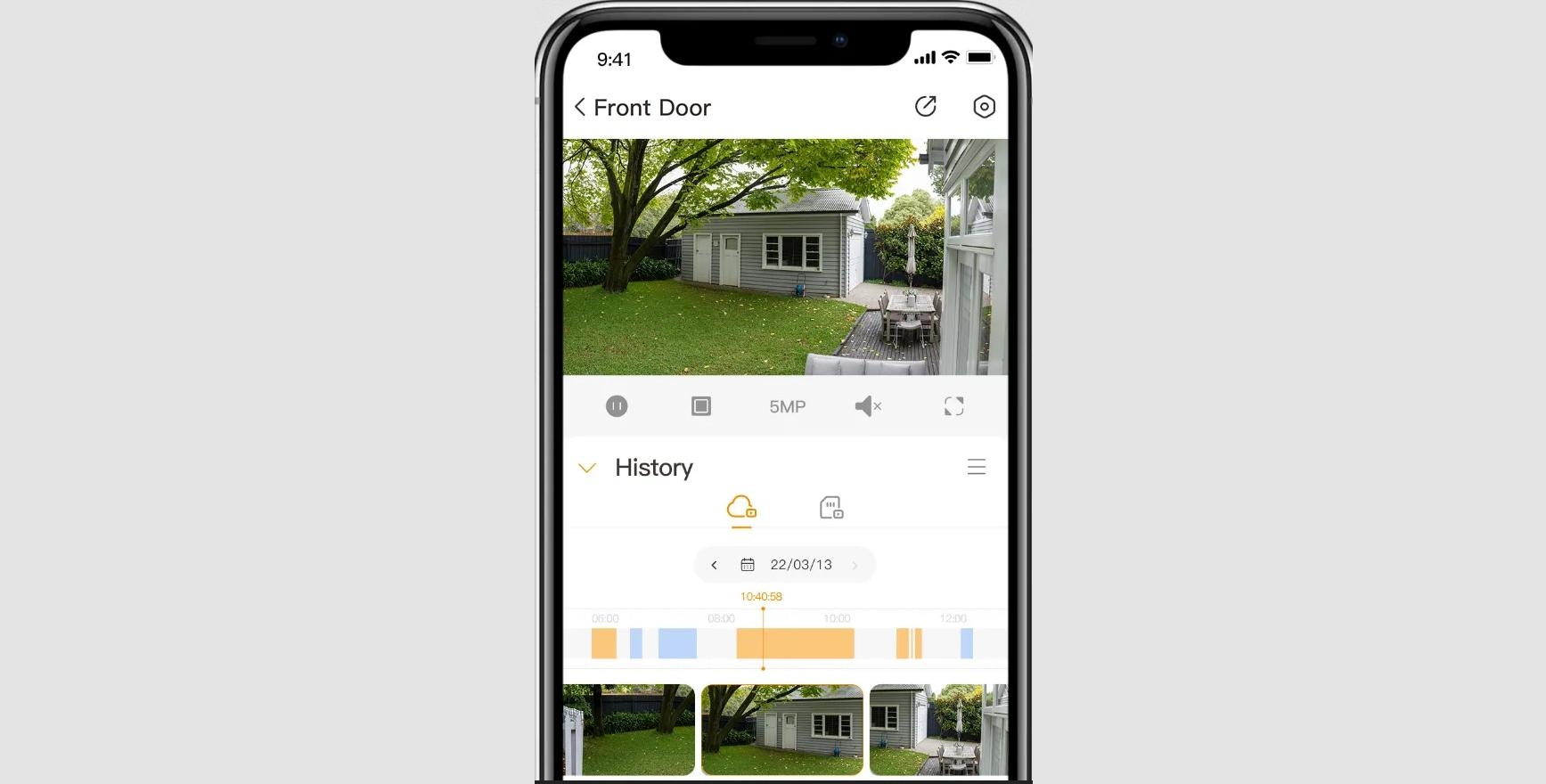Screen dimensions: 1546x784
Task: Jump to the recording near 06:00
Action: click(604, 643)
